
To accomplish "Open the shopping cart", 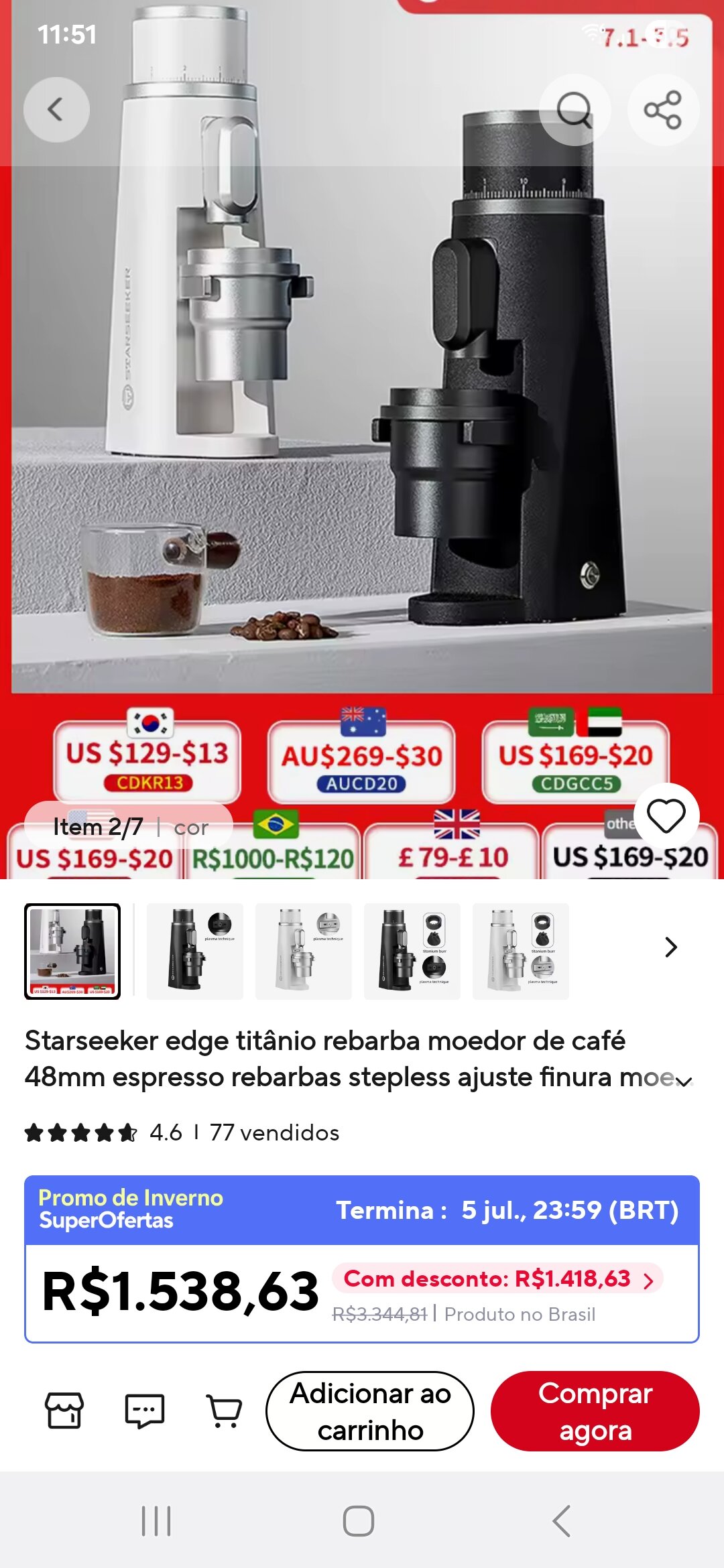I will point(225,1411).
